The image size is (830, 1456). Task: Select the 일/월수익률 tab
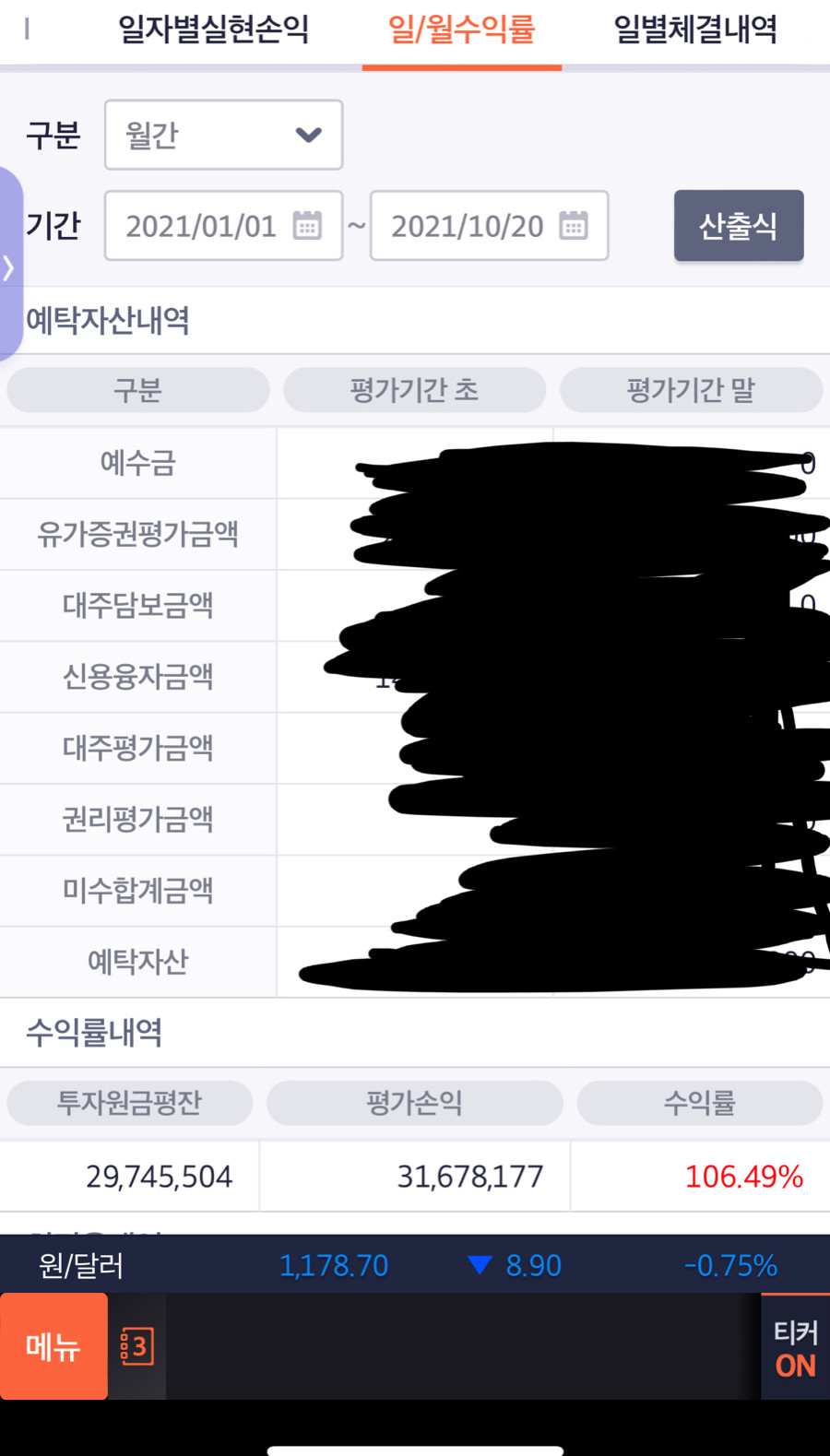click(462, 30)
